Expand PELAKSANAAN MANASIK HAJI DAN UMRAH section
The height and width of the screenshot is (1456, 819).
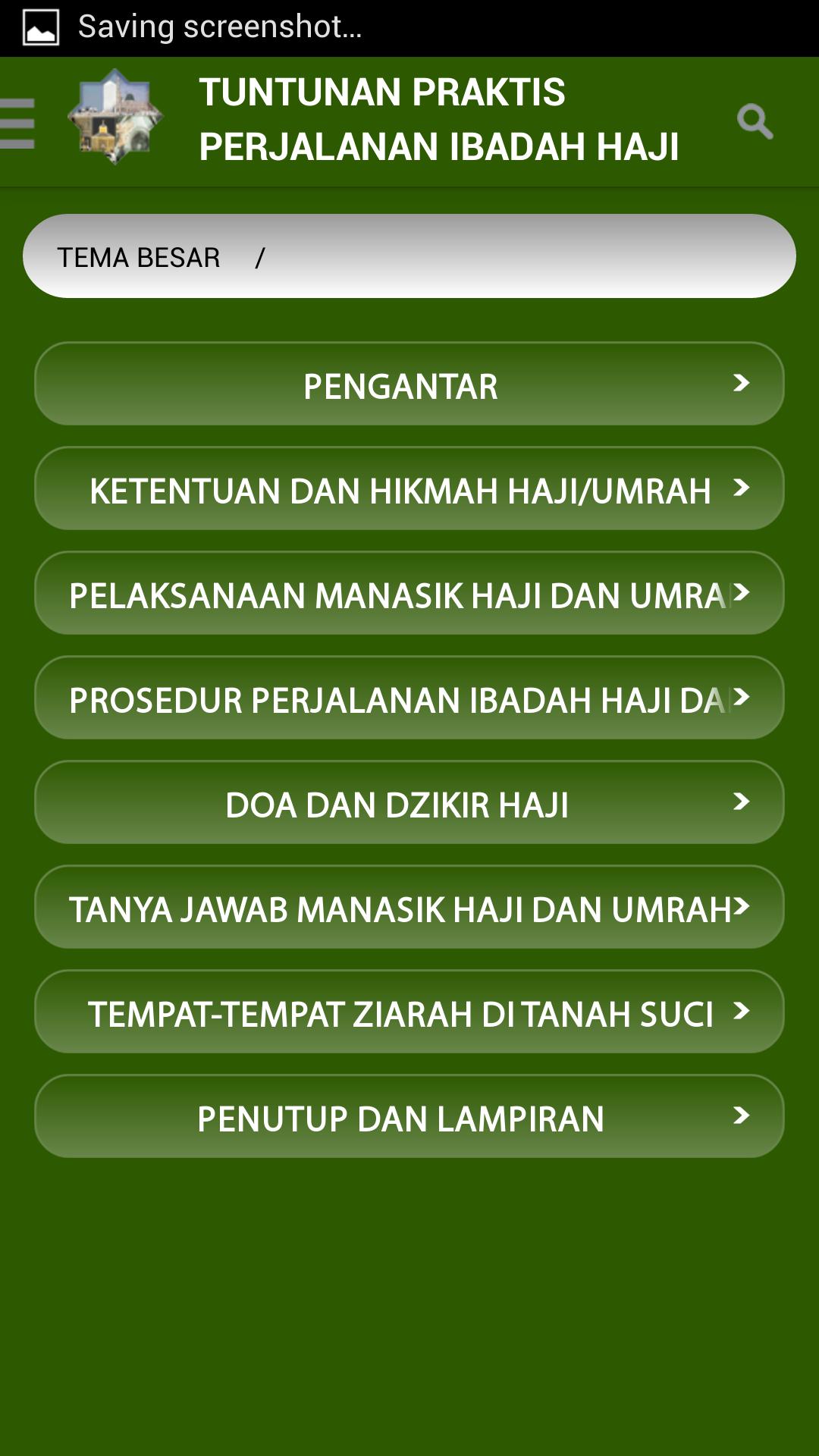409,593
